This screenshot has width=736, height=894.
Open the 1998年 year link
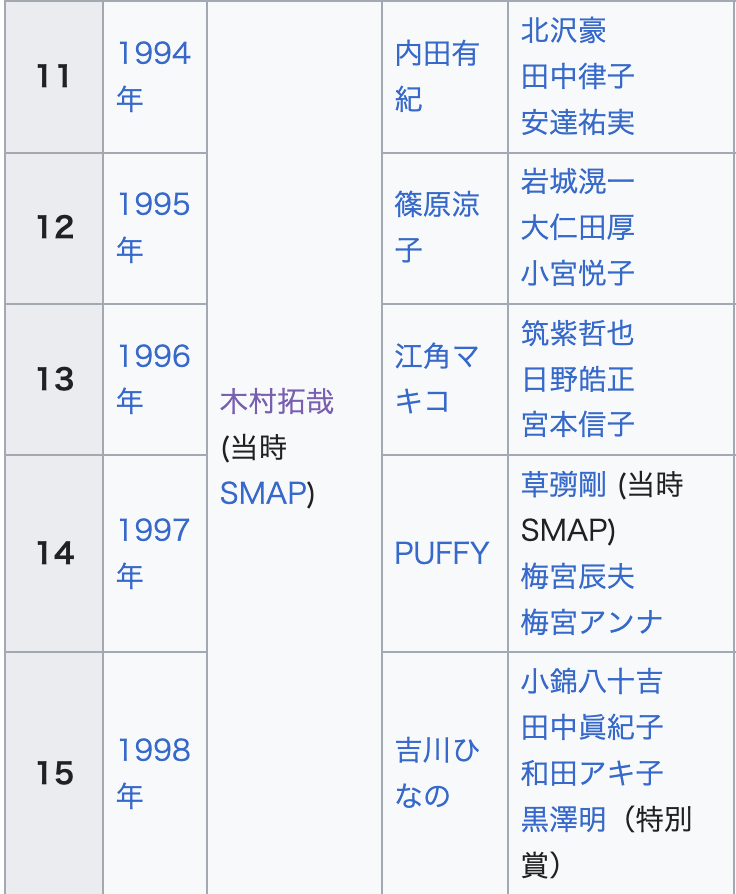[x=153, y=751]
